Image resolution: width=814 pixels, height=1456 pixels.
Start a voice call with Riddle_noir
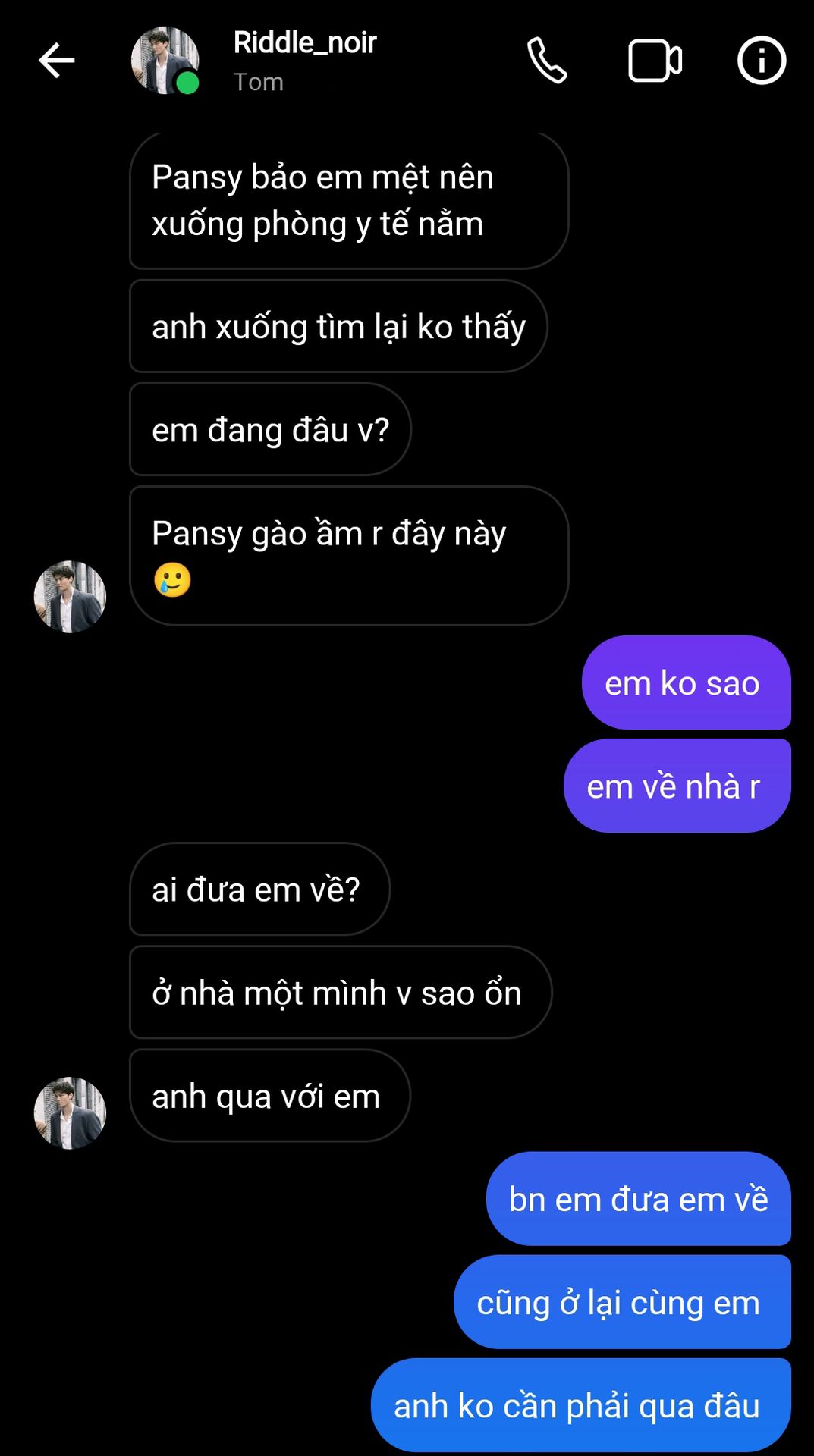pos(547,61)
